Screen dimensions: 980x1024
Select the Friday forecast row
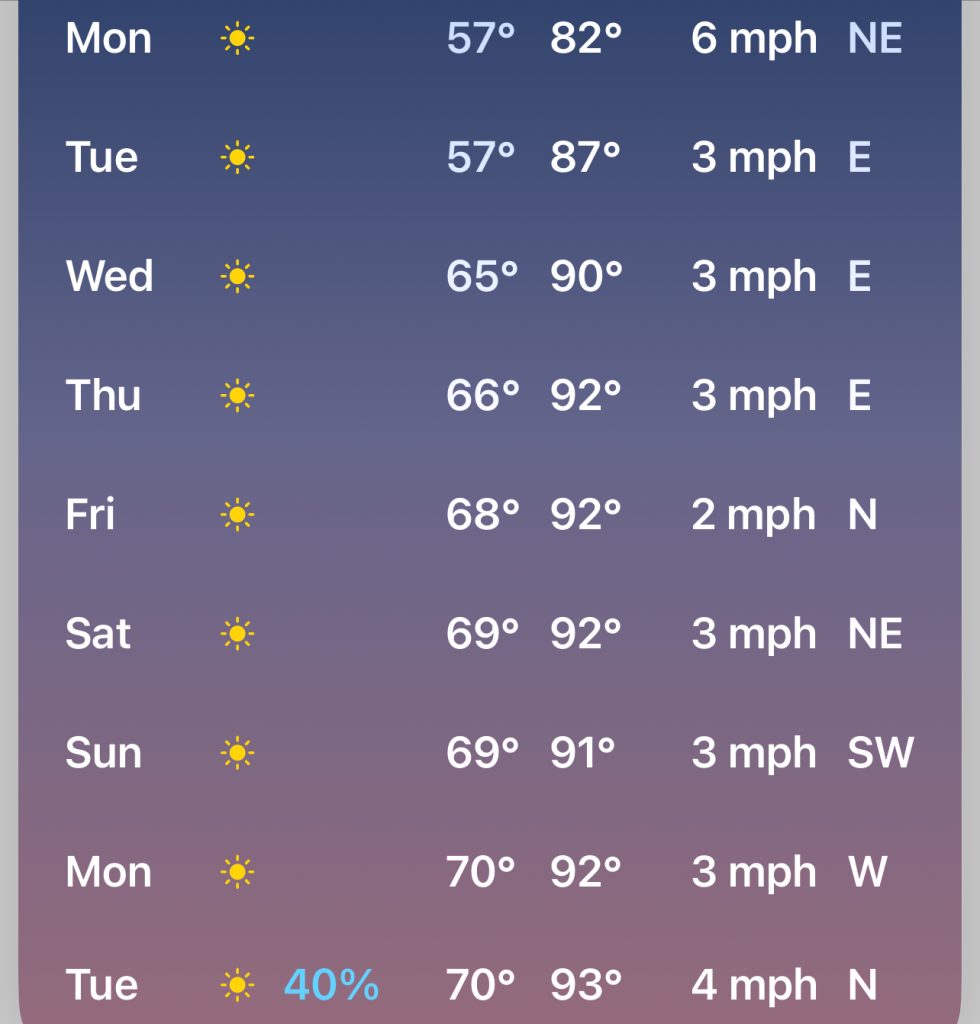pos(489,514)
